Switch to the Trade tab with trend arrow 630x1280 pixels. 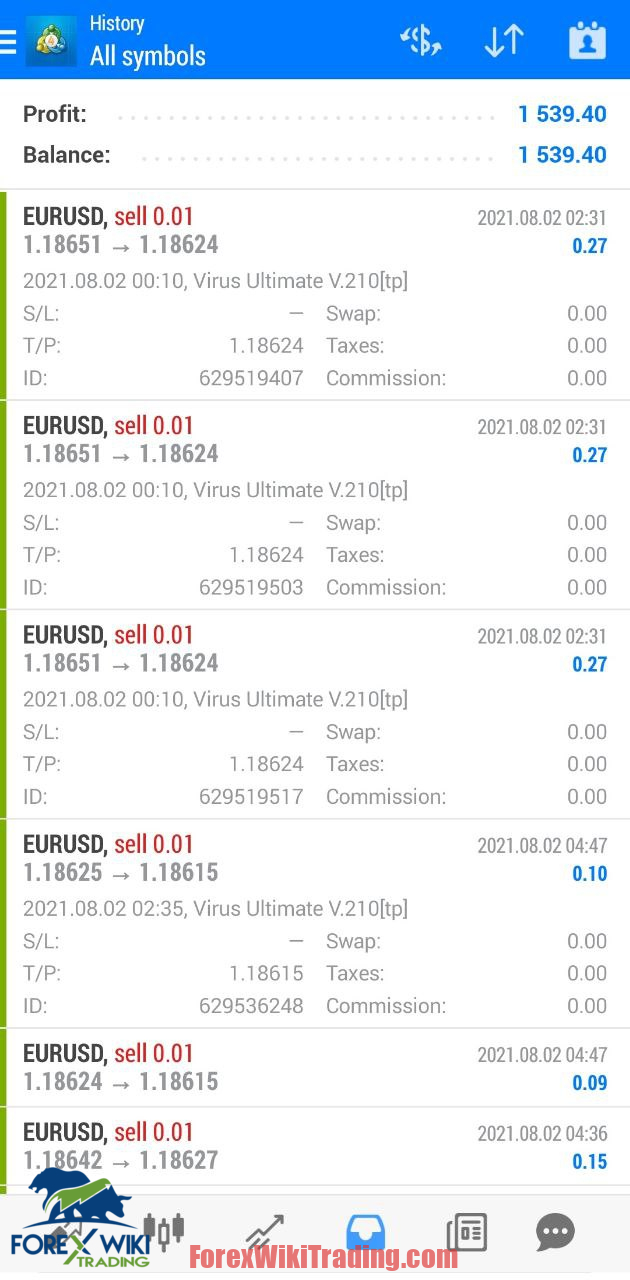click(x=264, y=1231)
